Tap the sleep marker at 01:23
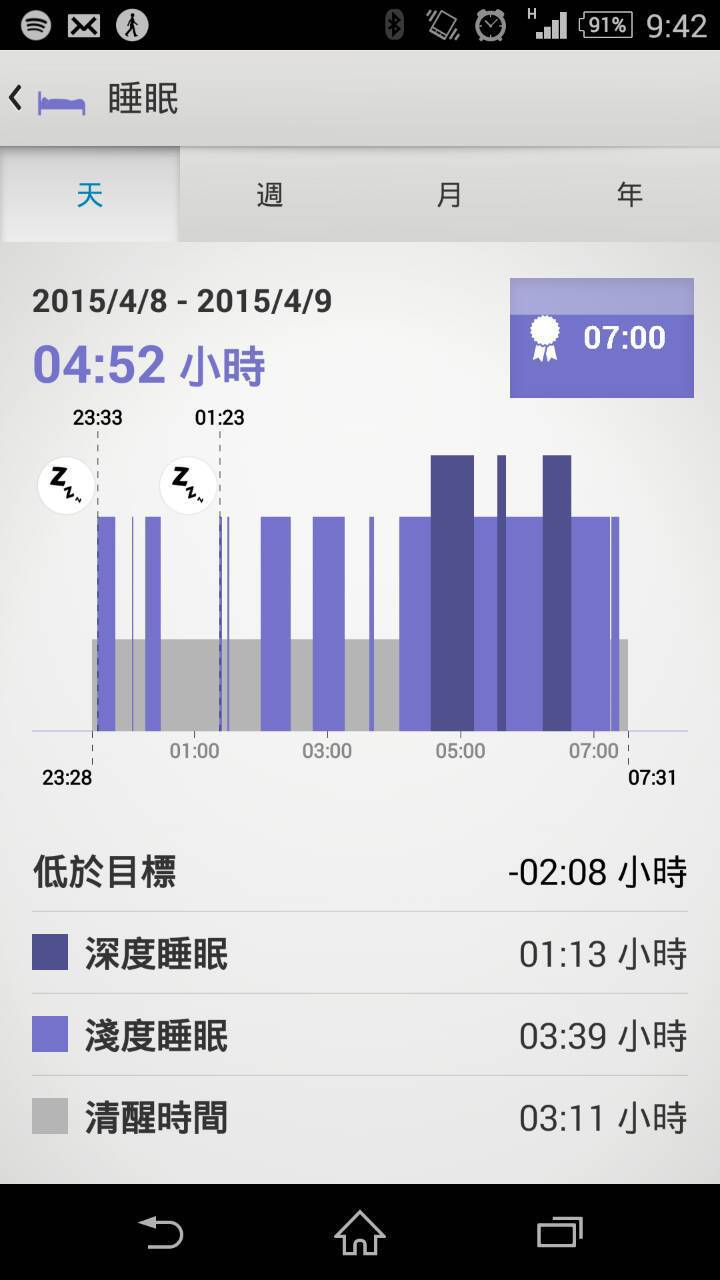720x1280 pixels. 188,485
